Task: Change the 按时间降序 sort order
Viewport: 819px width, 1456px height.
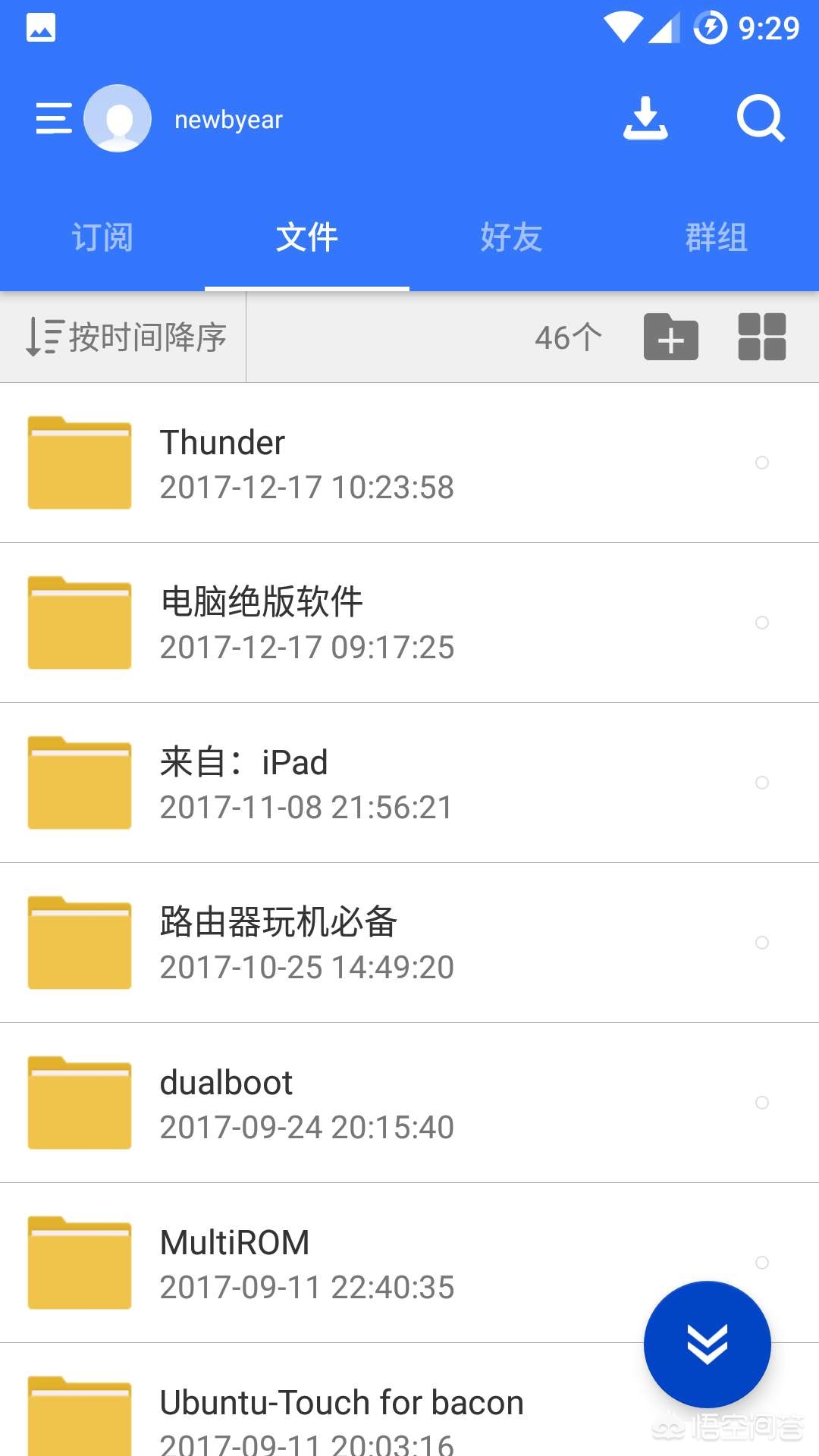Action: pyautogui.click(x=126, y=337)
